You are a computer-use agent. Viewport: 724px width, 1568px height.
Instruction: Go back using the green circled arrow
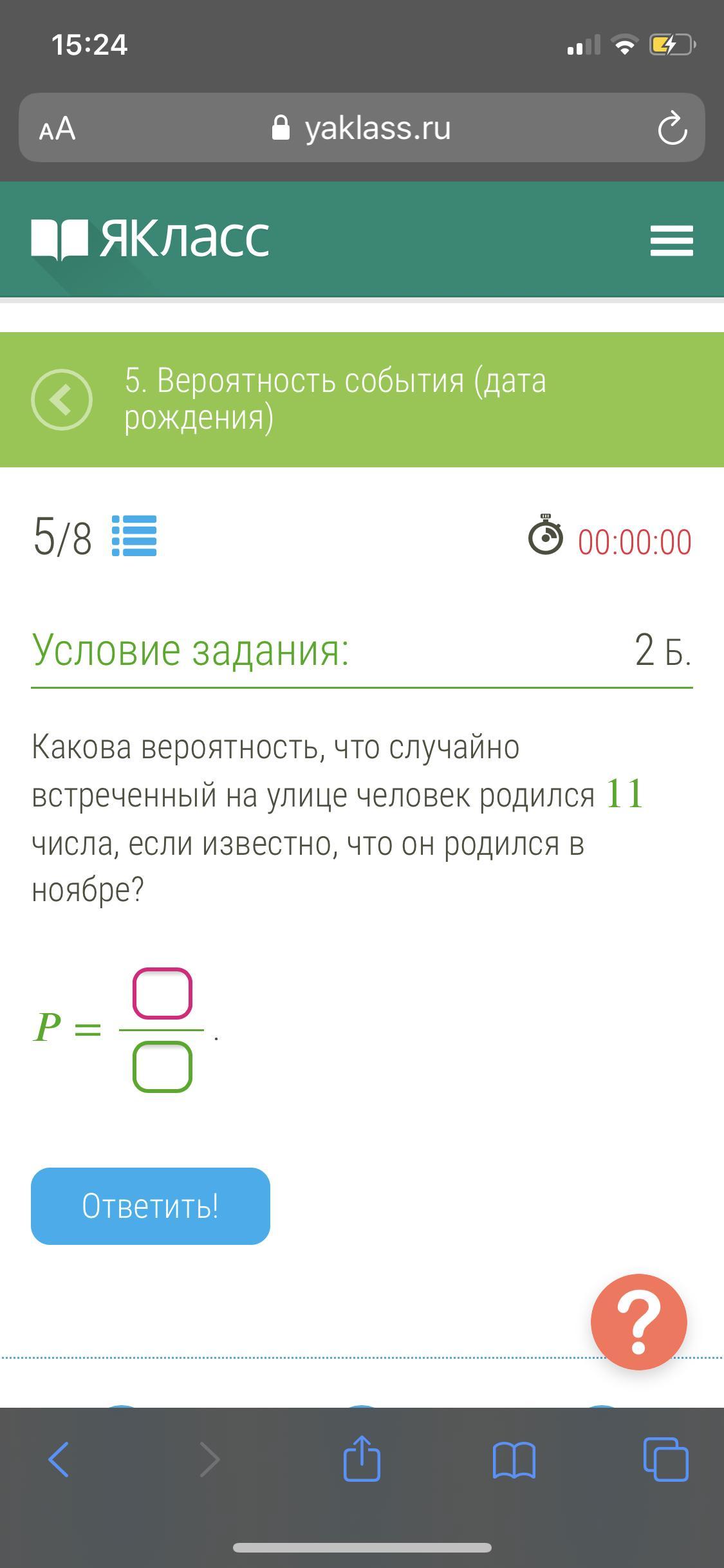pos(62,399)
